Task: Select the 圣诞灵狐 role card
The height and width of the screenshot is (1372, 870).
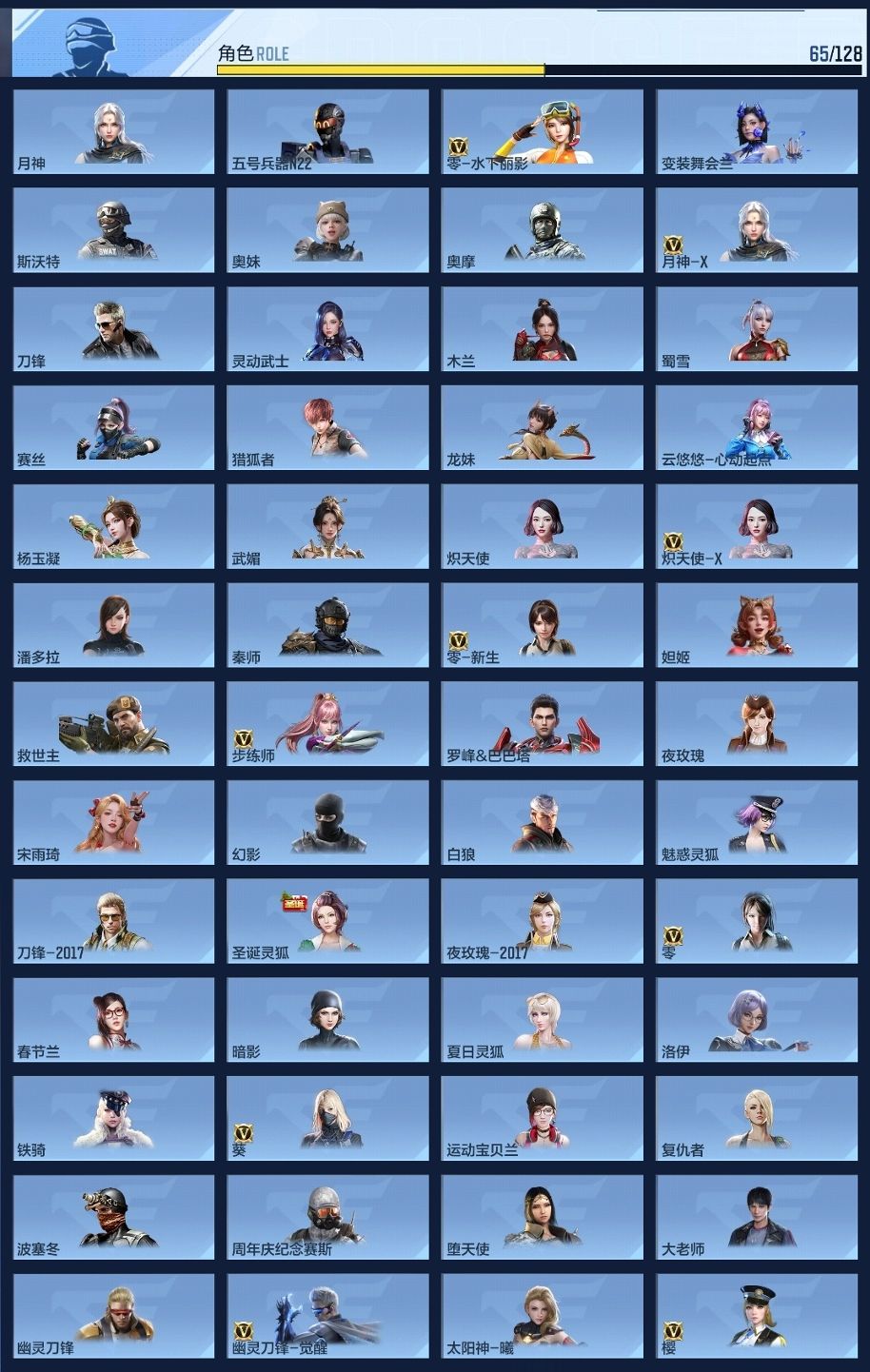Action: point(327,922)
